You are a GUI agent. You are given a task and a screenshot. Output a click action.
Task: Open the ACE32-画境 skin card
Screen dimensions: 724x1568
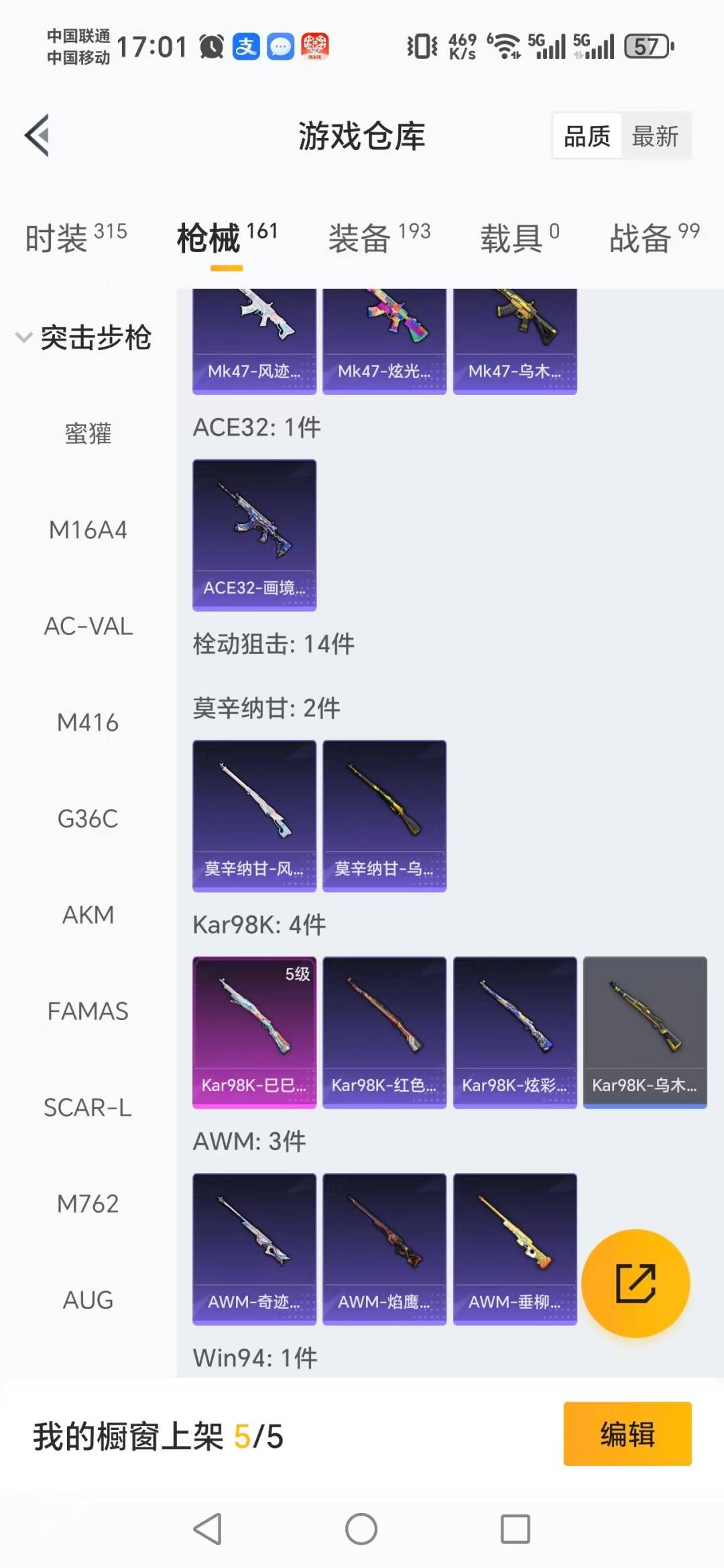pos(254,535)
